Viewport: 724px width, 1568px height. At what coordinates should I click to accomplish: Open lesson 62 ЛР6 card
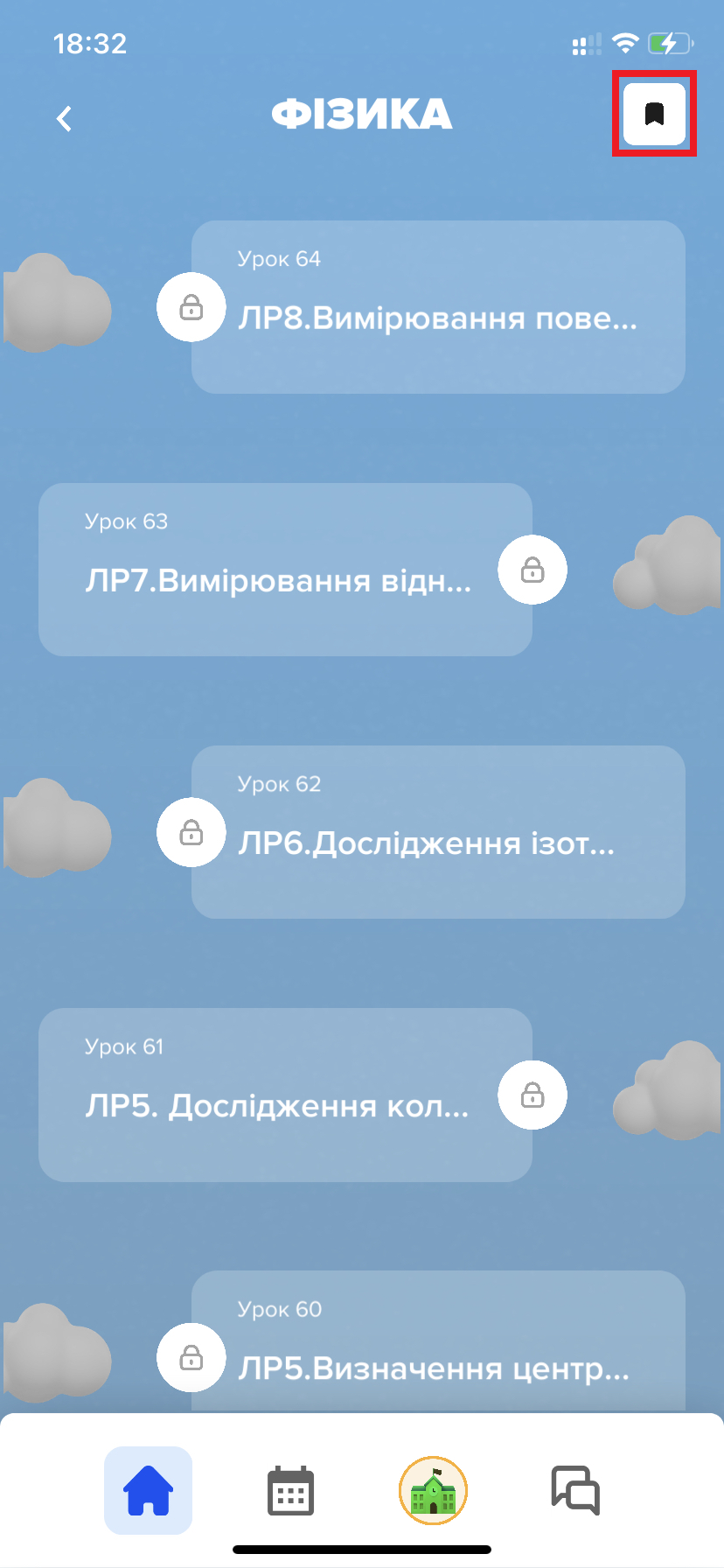437,832
